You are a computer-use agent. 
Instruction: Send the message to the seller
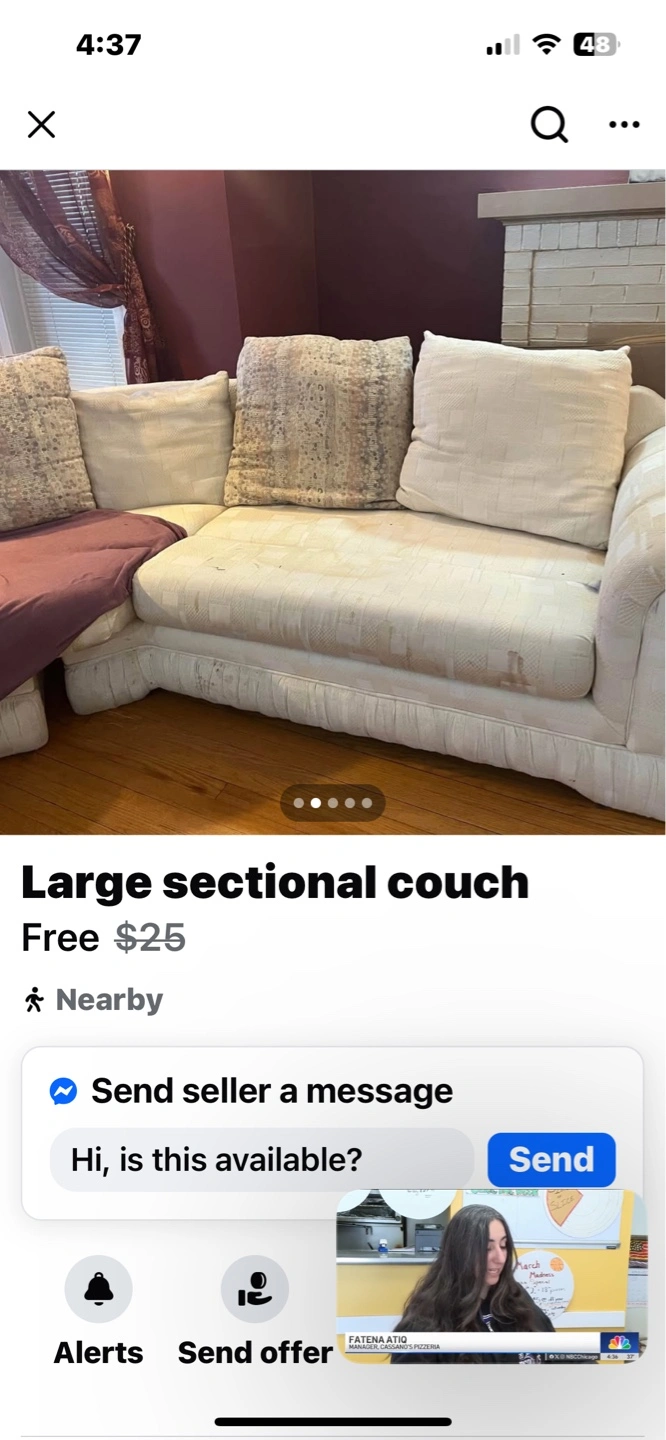point(551,1160)
